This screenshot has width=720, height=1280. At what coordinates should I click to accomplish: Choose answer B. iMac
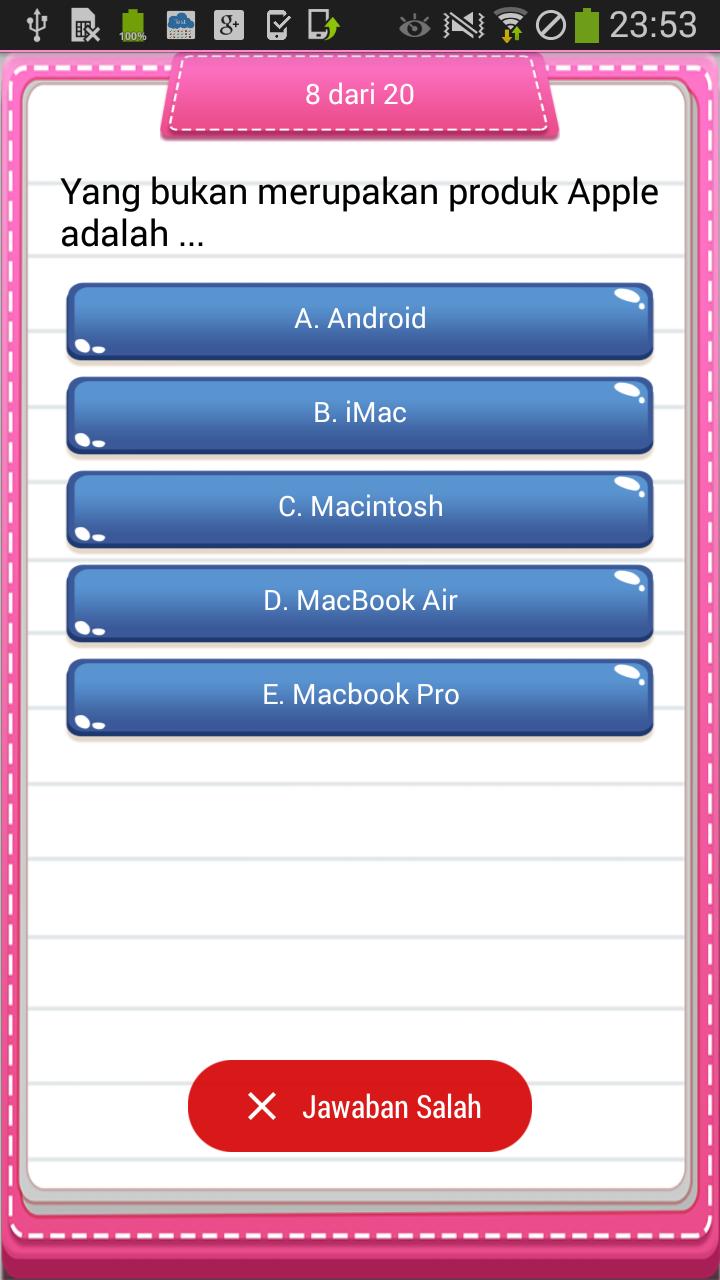360,415
